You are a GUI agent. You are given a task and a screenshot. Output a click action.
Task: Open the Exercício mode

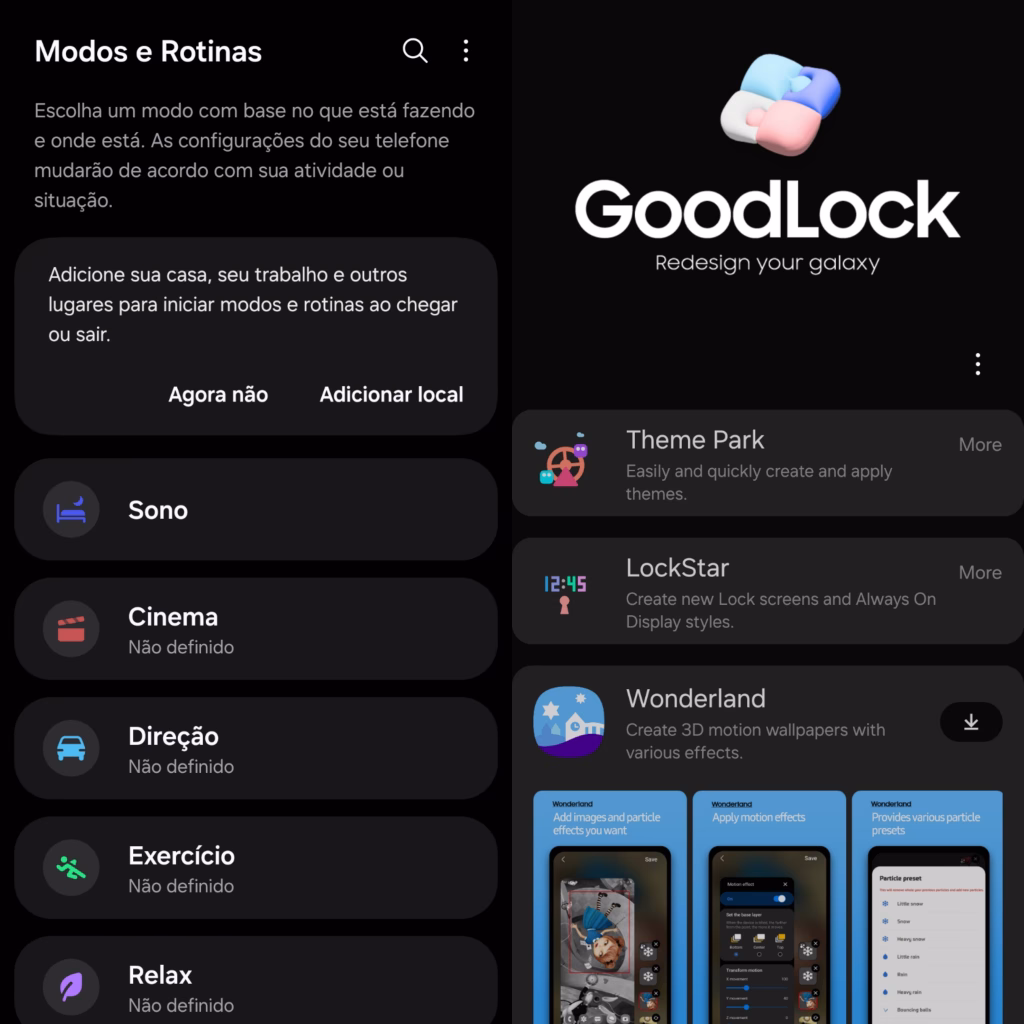click(256, 868)
